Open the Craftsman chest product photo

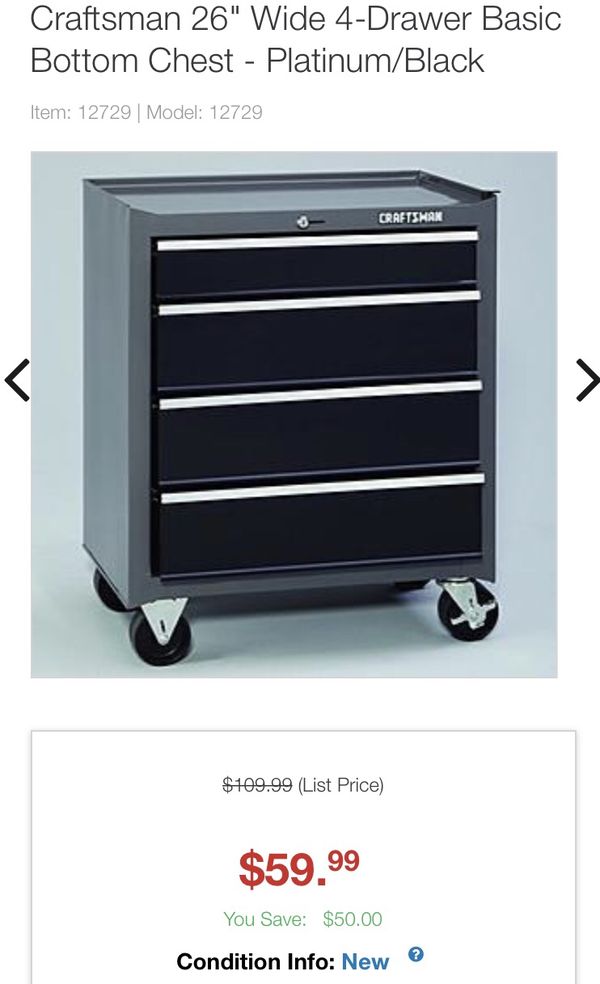click(294, 414)
